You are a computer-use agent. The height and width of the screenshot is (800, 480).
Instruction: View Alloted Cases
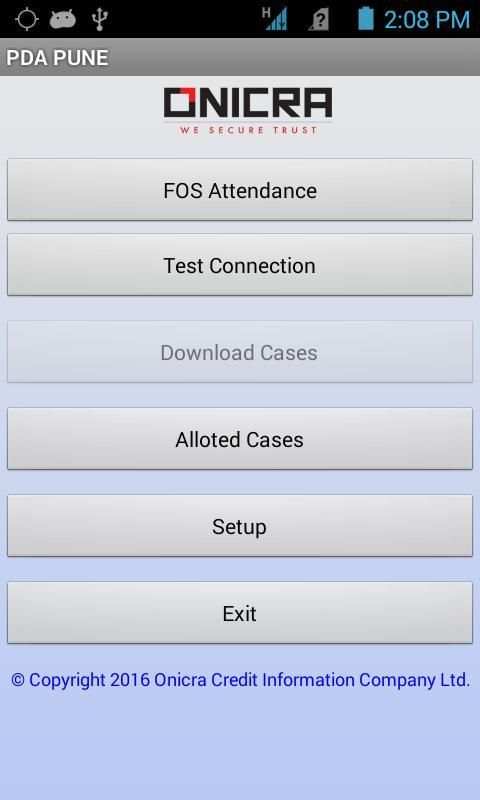click(x=240, y=439)
